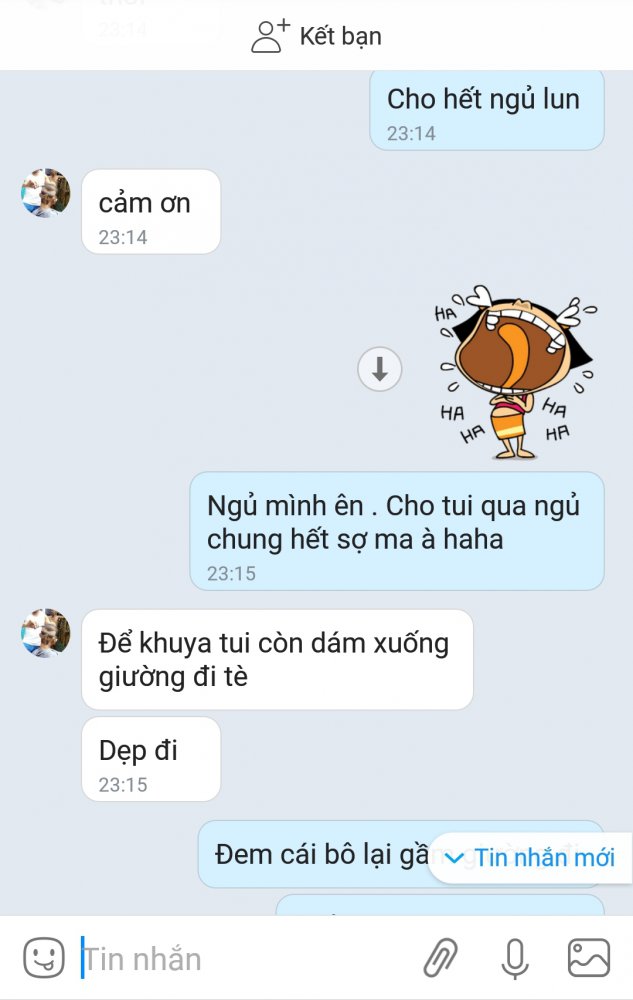Open sender's avatar beside cảm ơn message

tap(46, 194)
